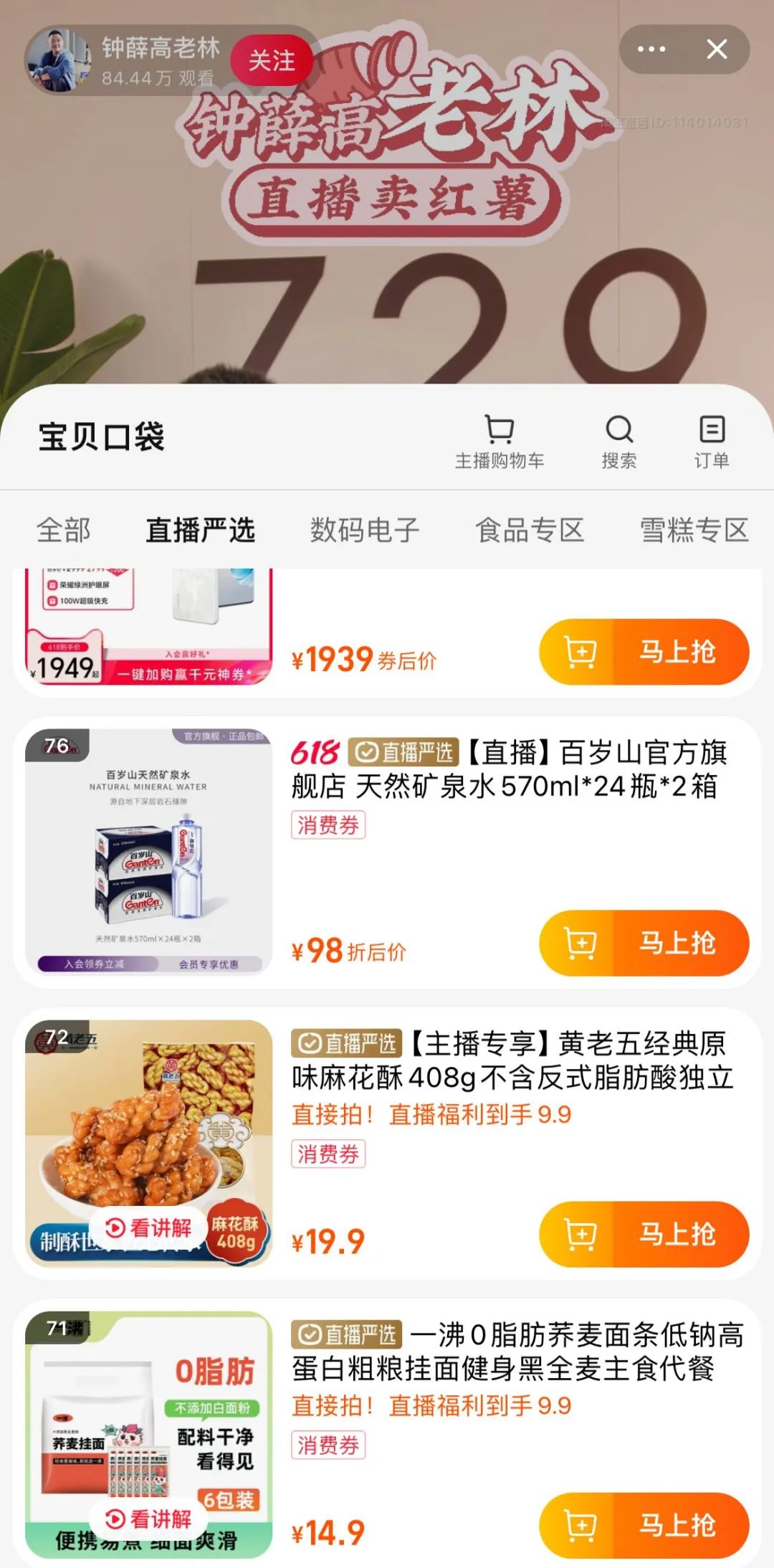Switch to the 全部 tab
Viewport: 774px width, 1568px height.
(64, 531)
